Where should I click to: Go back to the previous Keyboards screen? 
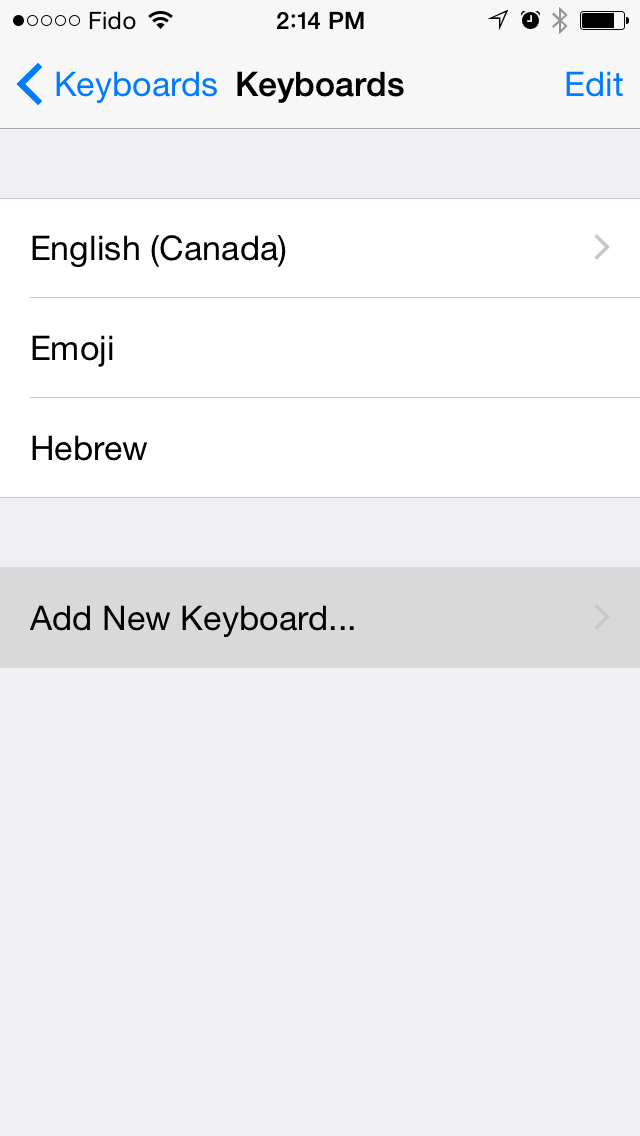117,85
